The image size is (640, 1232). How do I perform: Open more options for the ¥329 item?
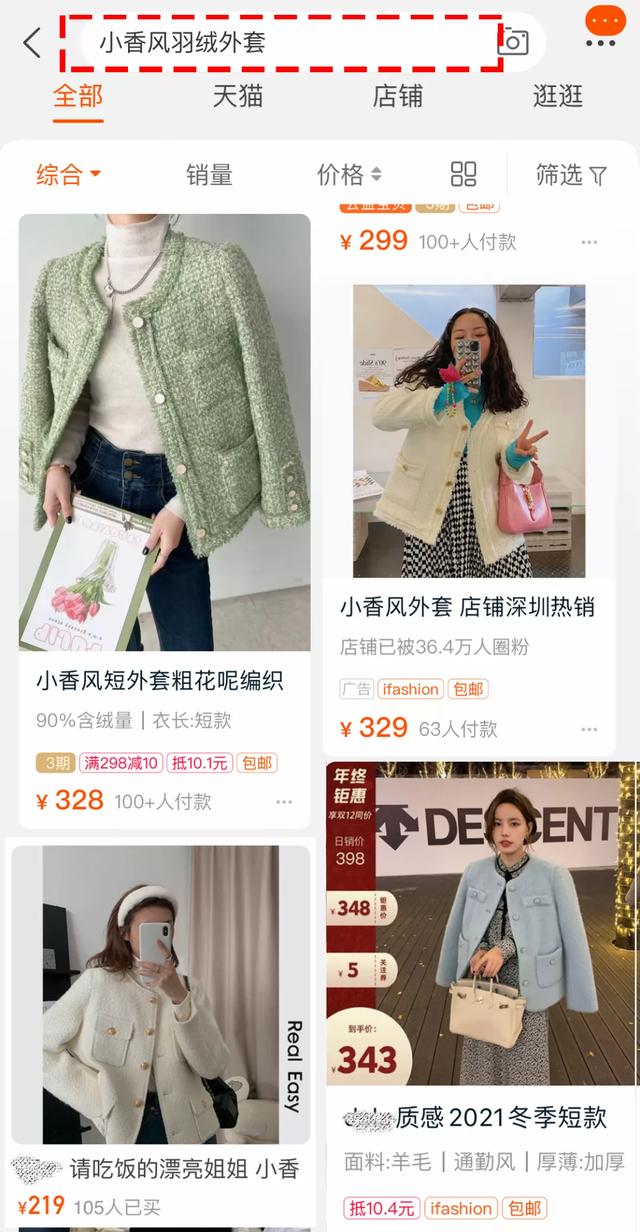[589, 729]
